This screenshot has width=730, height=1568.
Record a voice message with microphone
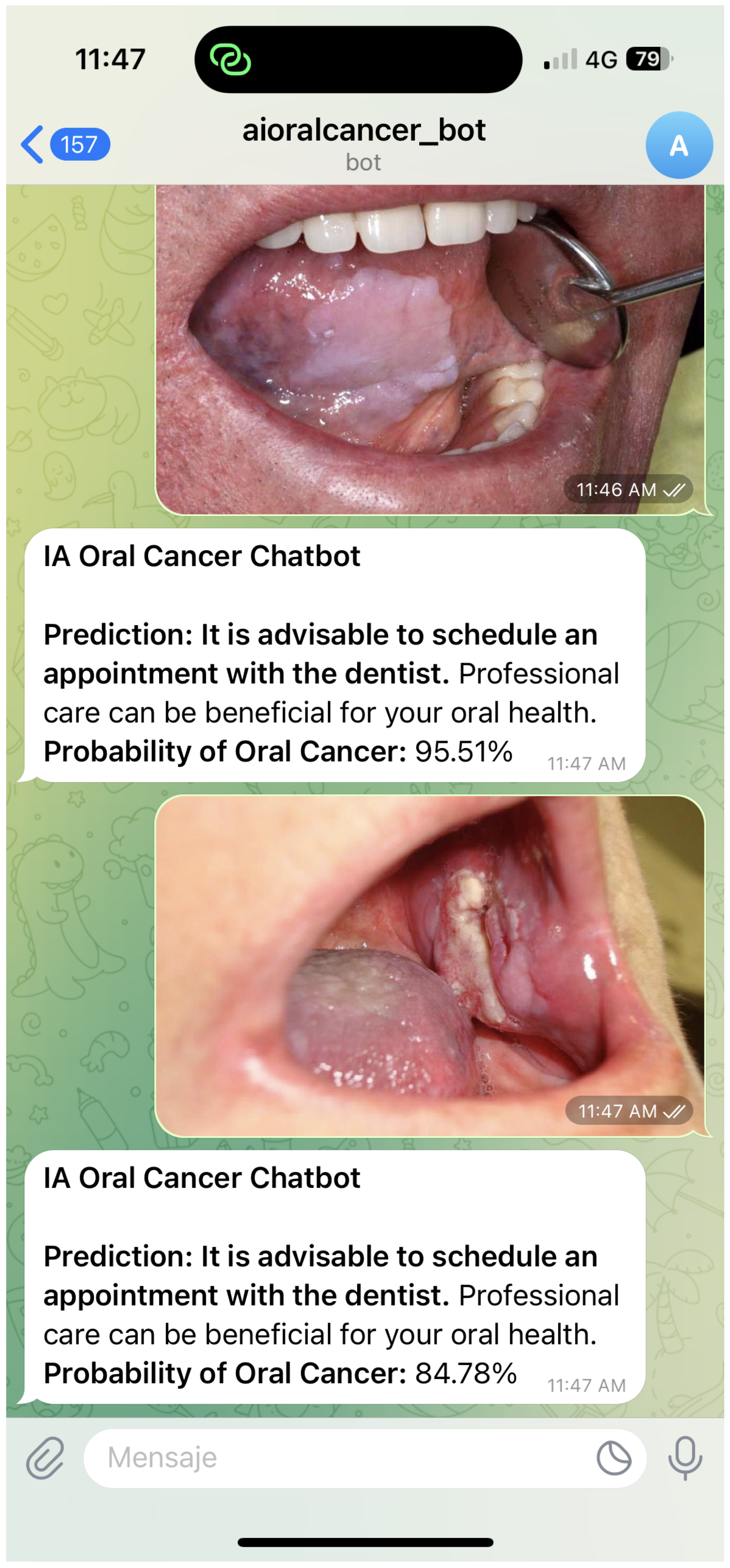685,1458
